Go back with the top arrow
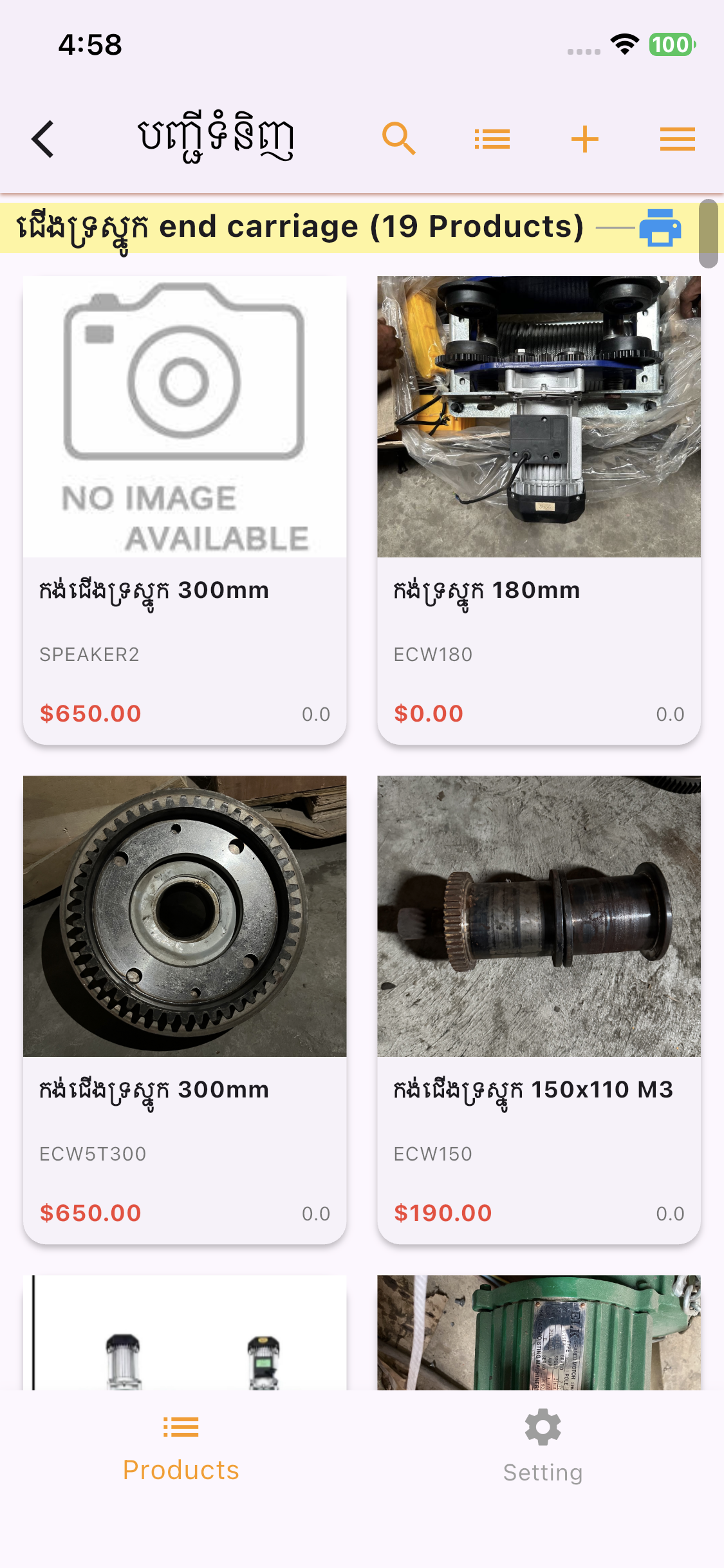This screenshot has height=1568, width=724. pyautogui.click(x=43, y=139)
